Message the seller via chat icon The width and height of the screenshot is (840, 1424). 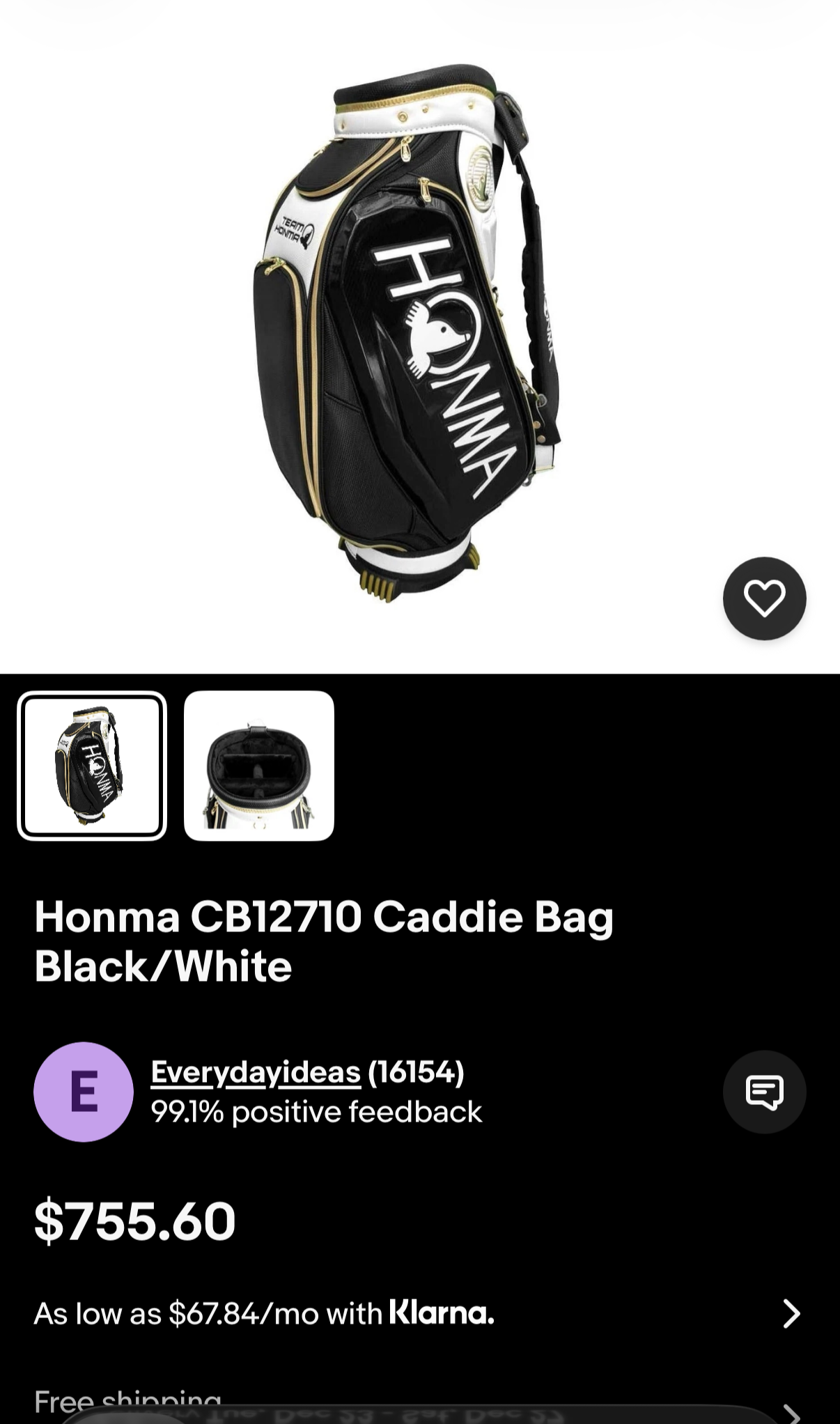tap(764, 1092)
